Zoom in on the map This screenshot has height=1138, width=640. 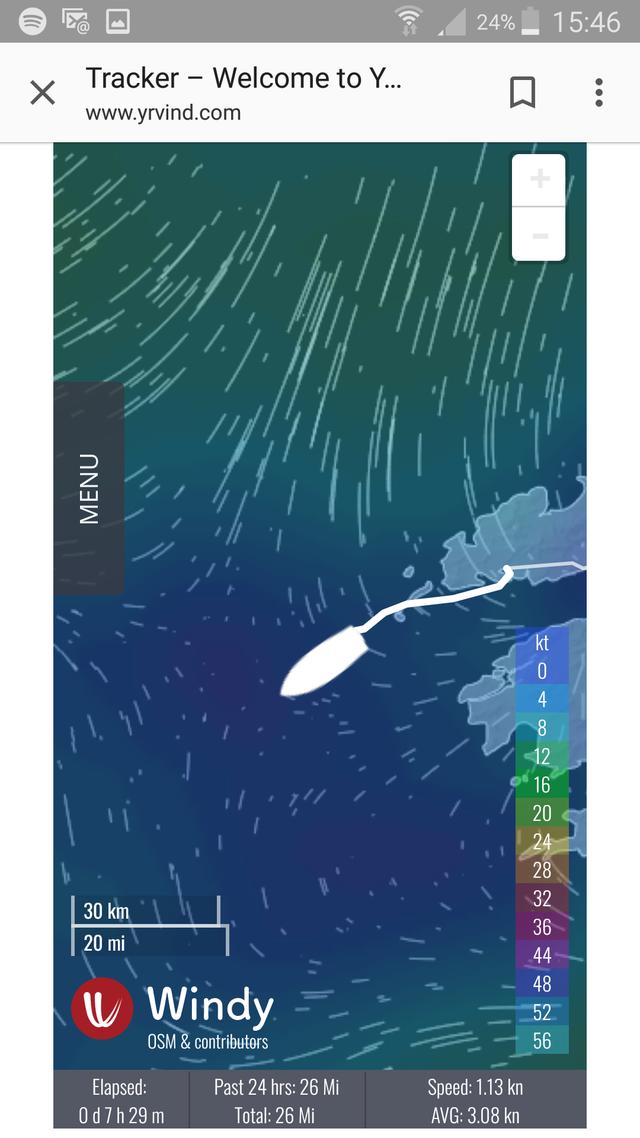539,180
